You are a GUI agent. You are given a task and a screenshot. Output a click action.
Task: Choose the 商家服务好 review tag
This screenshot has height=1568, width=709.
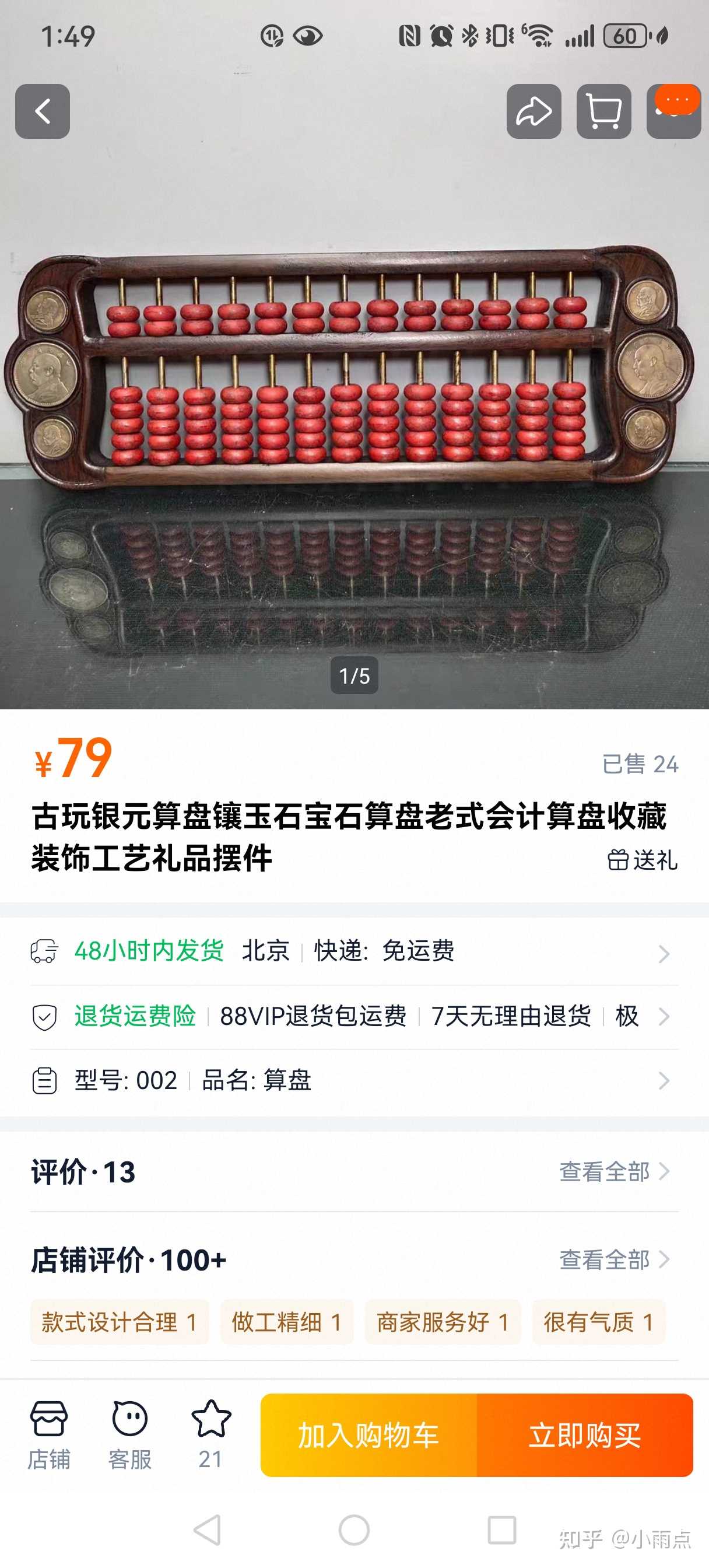coord(443,1321)
